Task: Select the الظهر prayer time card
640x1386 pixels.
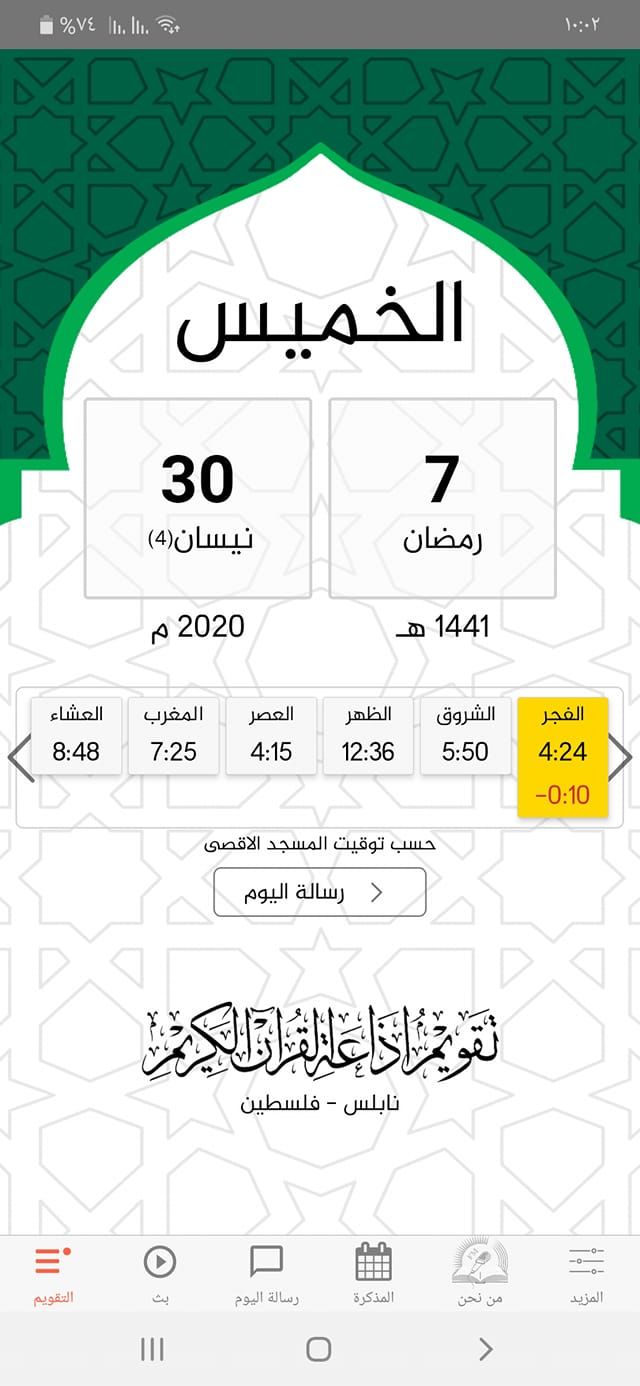Action: point(368,736)
